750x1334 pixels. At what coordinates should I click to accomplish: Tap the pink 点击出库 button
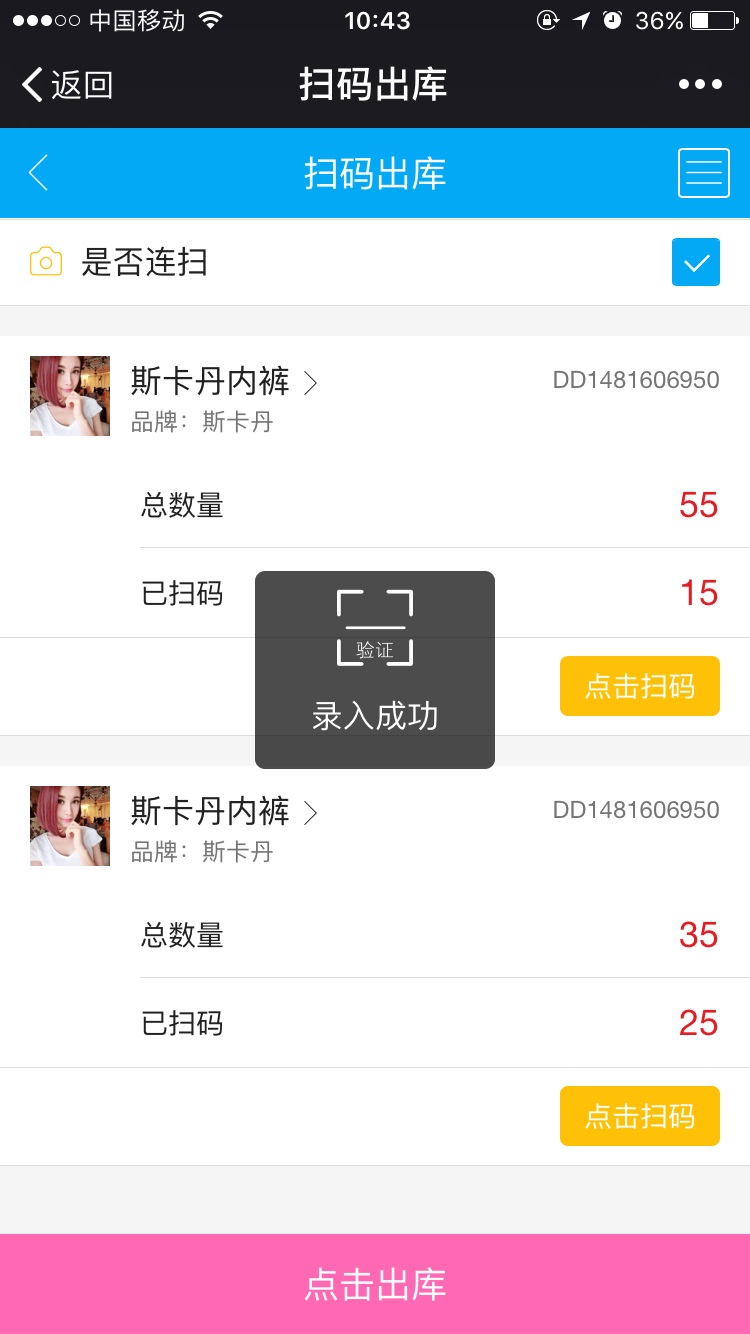click(374, 1288)
